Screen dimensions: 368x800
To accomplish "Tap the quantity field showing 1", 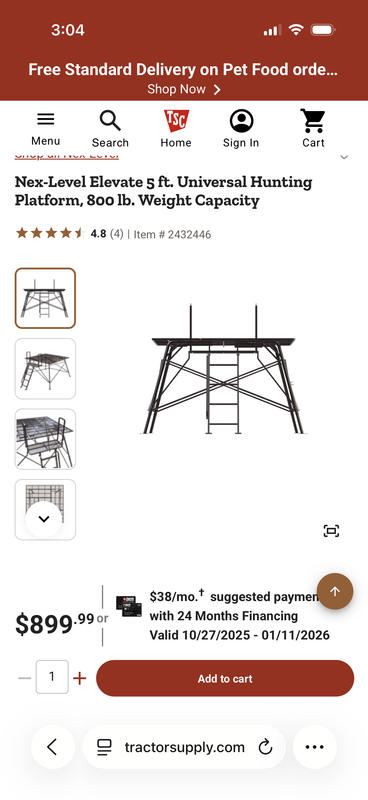I will coord(52,677).
